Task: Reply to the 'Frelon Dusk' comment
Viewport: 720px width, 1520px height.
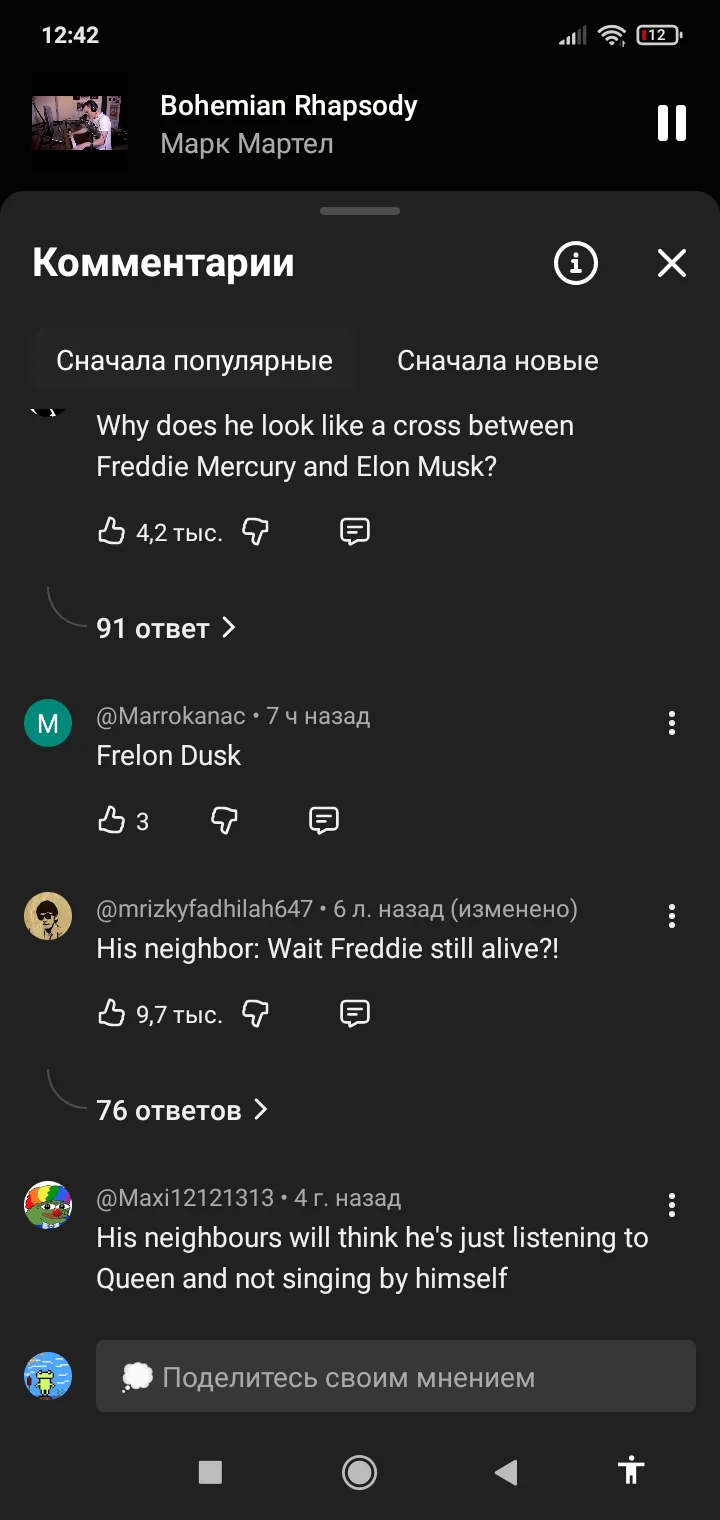Action: tap(324, 821)
